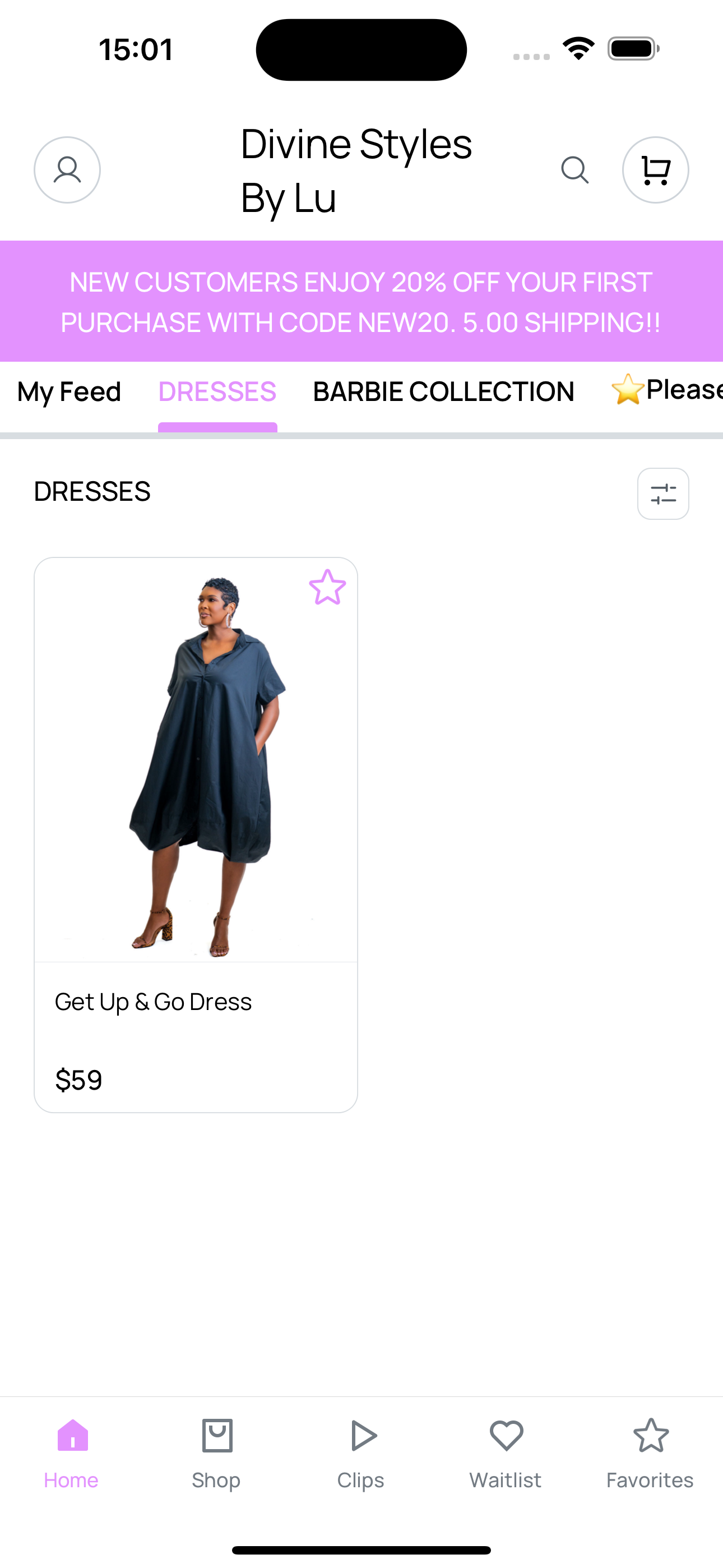Image resolution: width=723 pixels, height=1568 pixels.
Task: Select Home in the bottom navigation
Action: [x=71, y=1455]
